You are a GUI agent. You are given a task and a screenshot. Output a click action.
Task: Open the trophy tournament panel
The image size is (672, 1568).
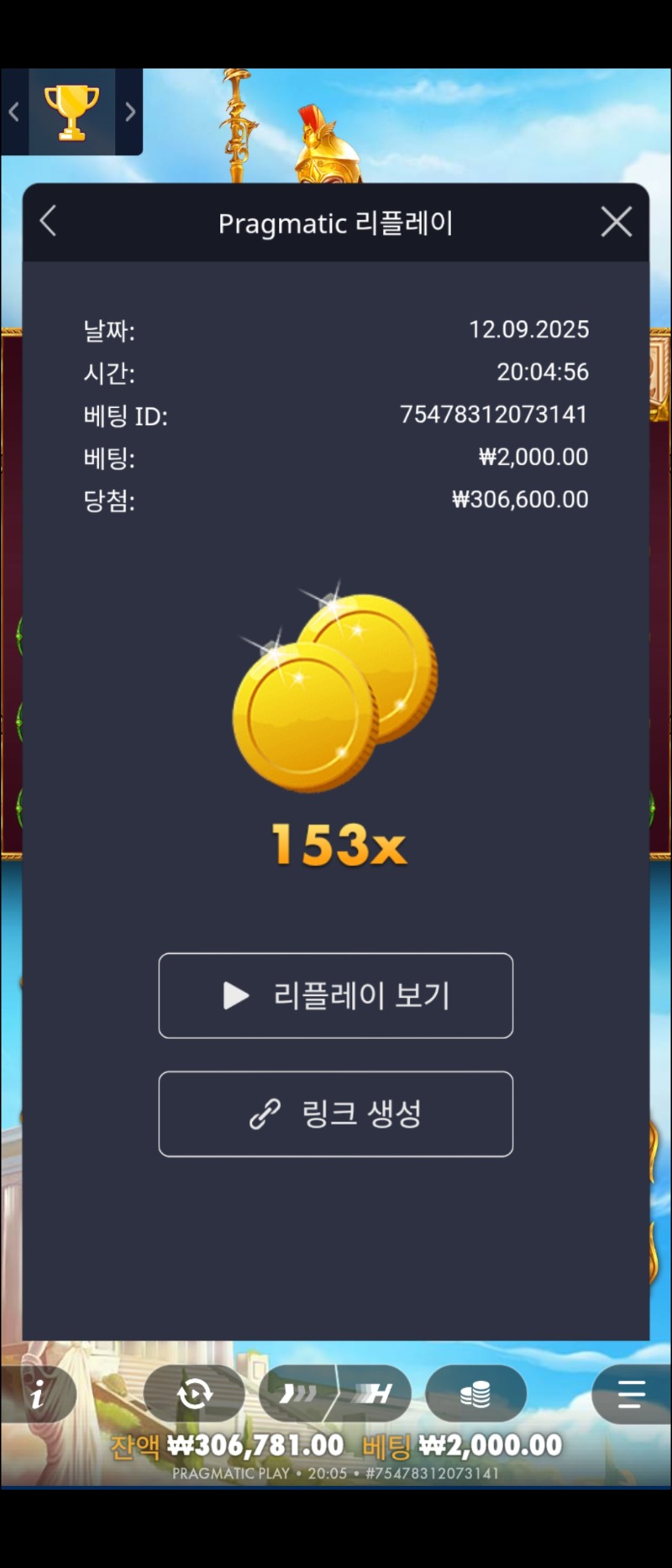pyautogui.click(x=71, y=112)
